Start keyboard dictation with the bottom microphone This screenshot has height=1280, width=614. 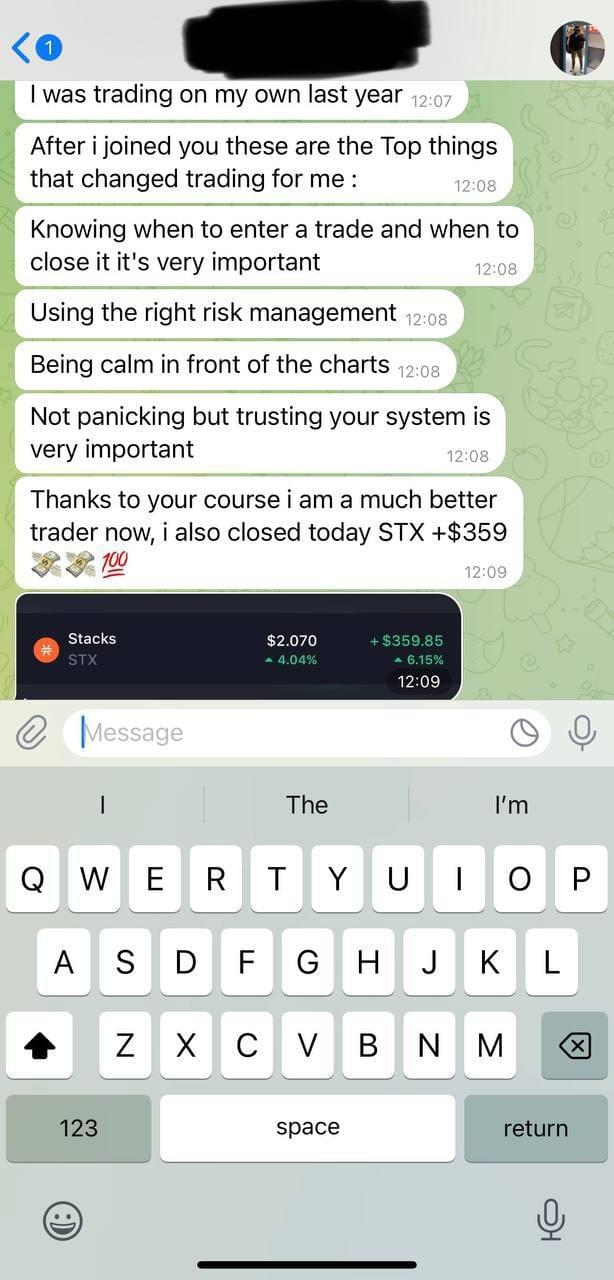click(550, 1220)
